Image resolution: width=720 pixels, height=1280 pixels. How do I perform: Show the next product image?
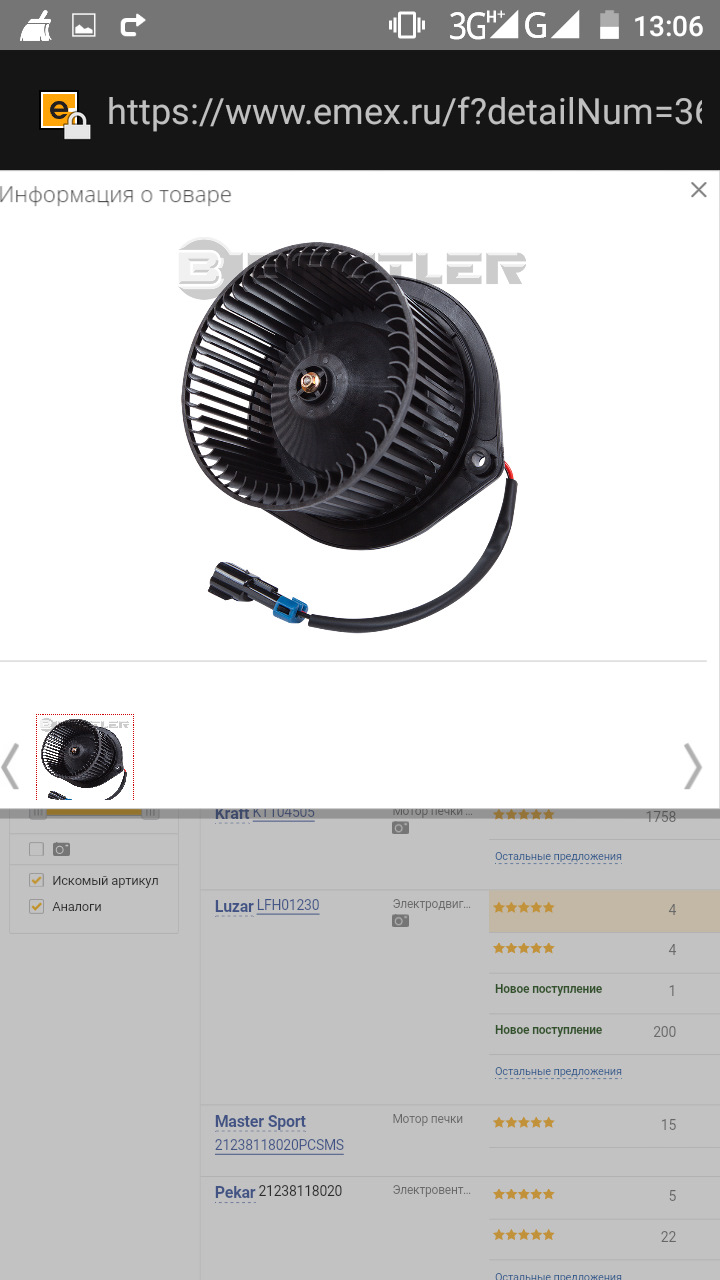[x=692, y=767]
